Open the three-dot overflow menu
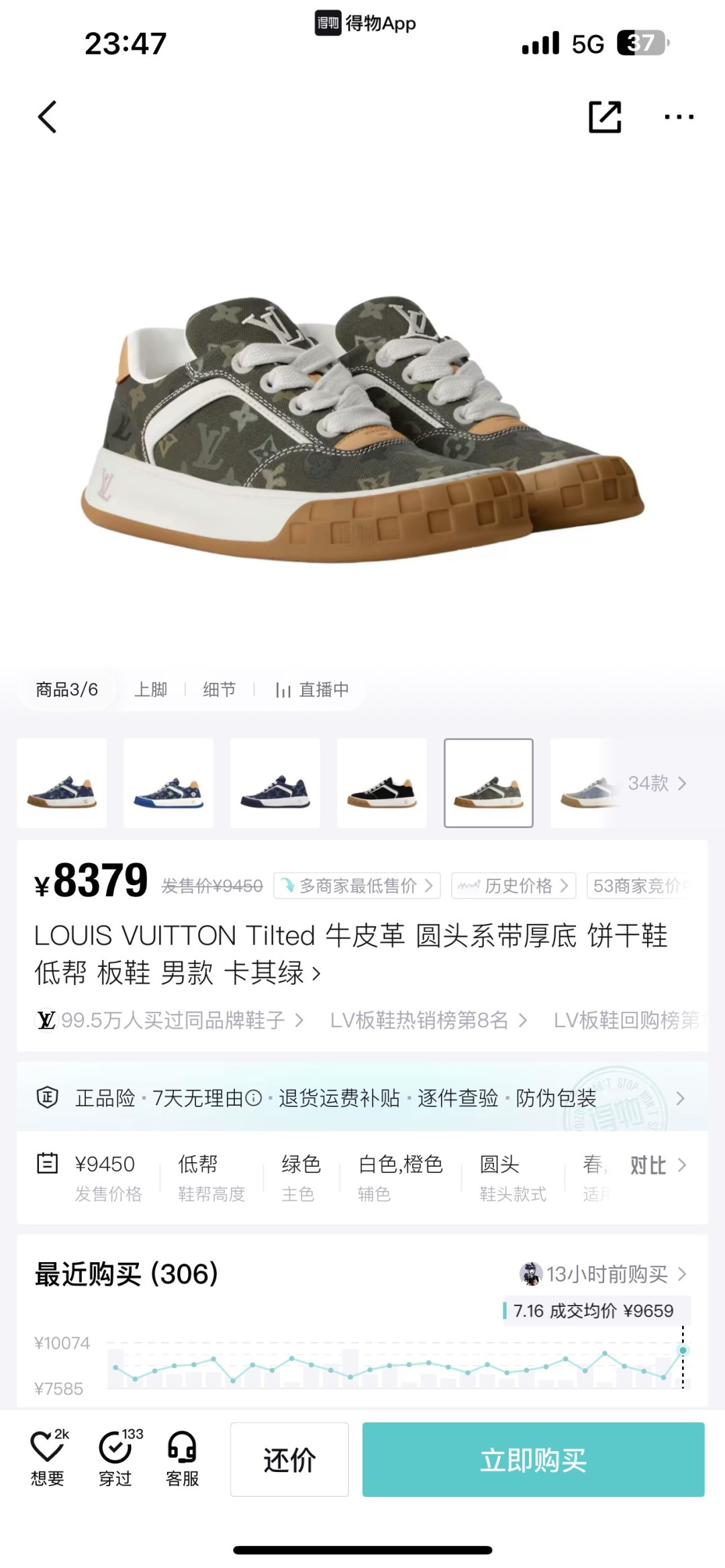 click(679, 117)
